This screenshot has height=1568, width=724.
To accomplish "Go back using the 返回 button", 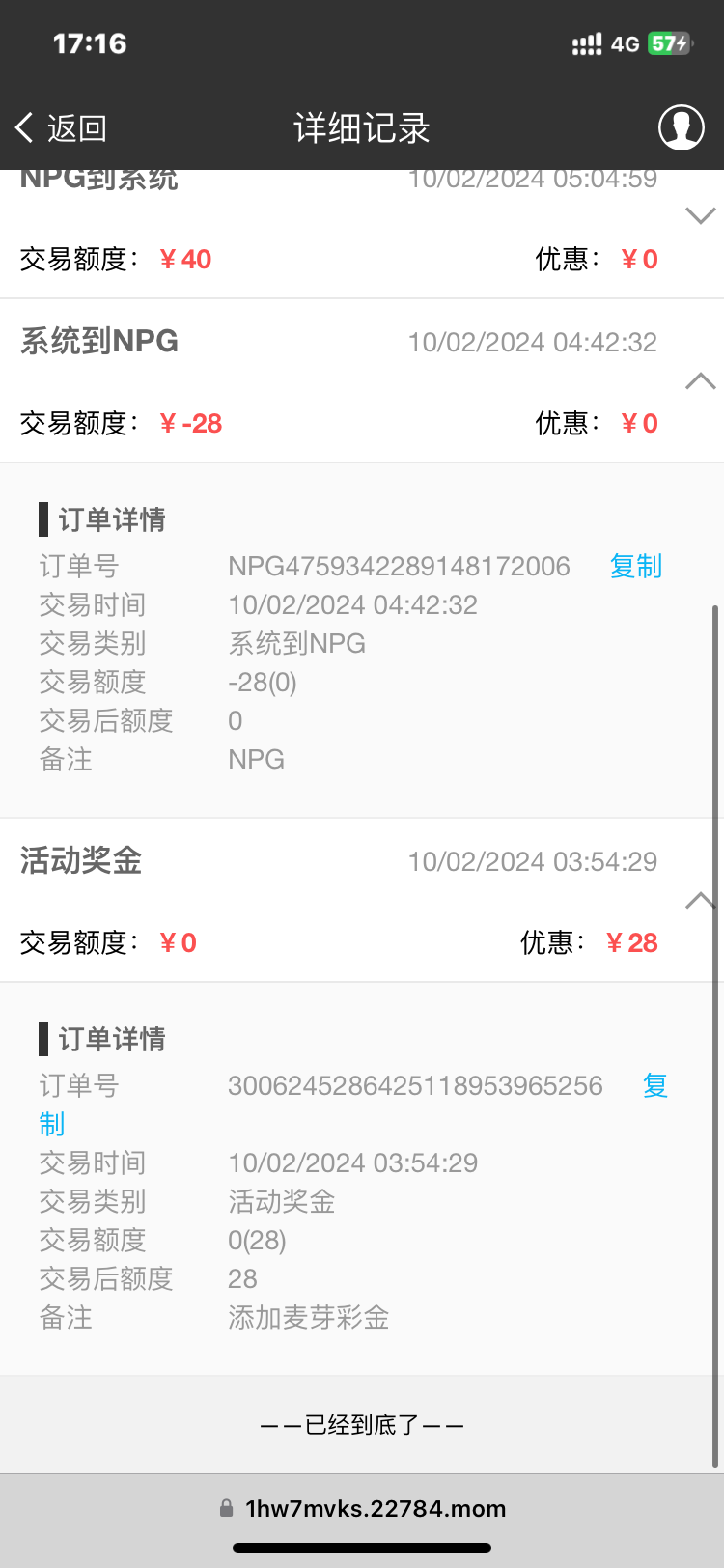I will (x=61, y=127).
